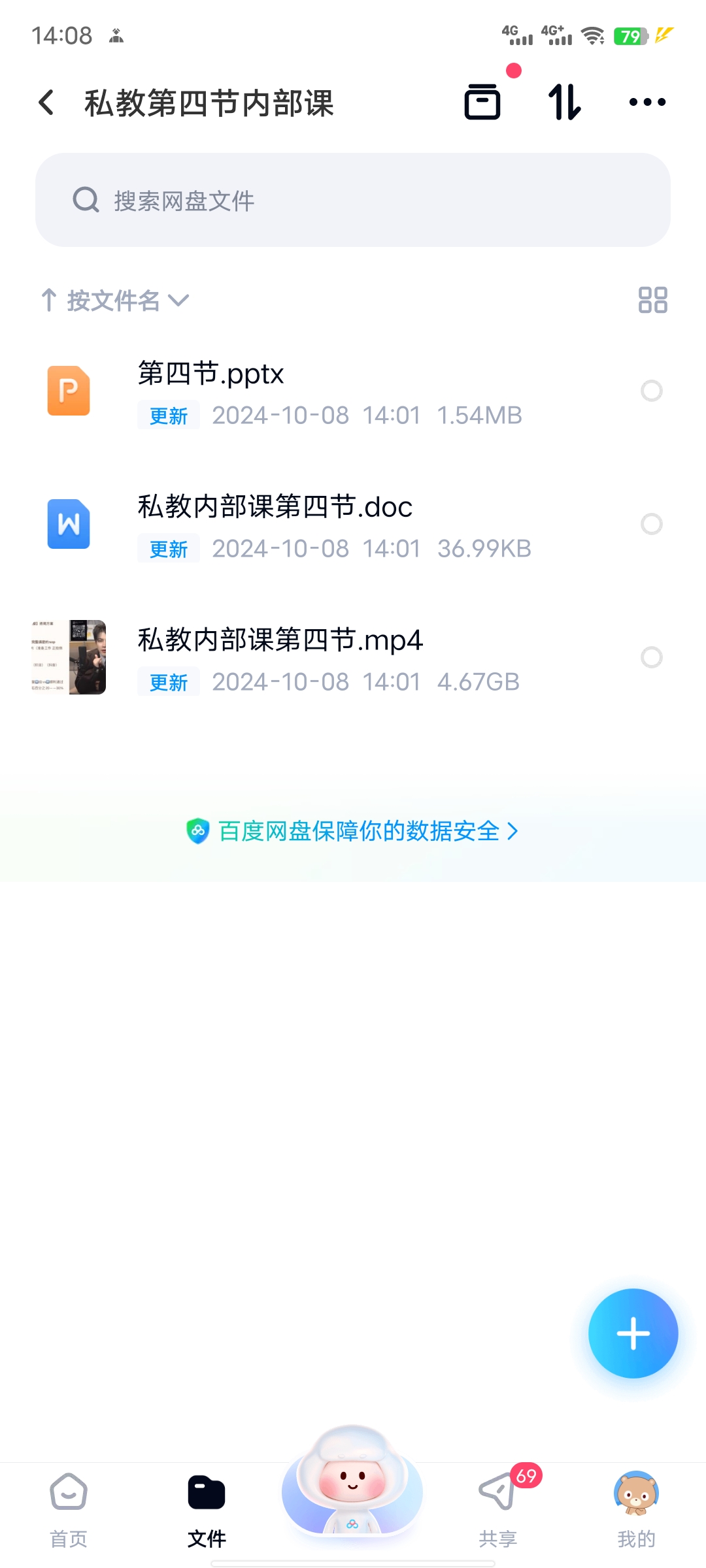Open the archive box icon

[482, 102]
